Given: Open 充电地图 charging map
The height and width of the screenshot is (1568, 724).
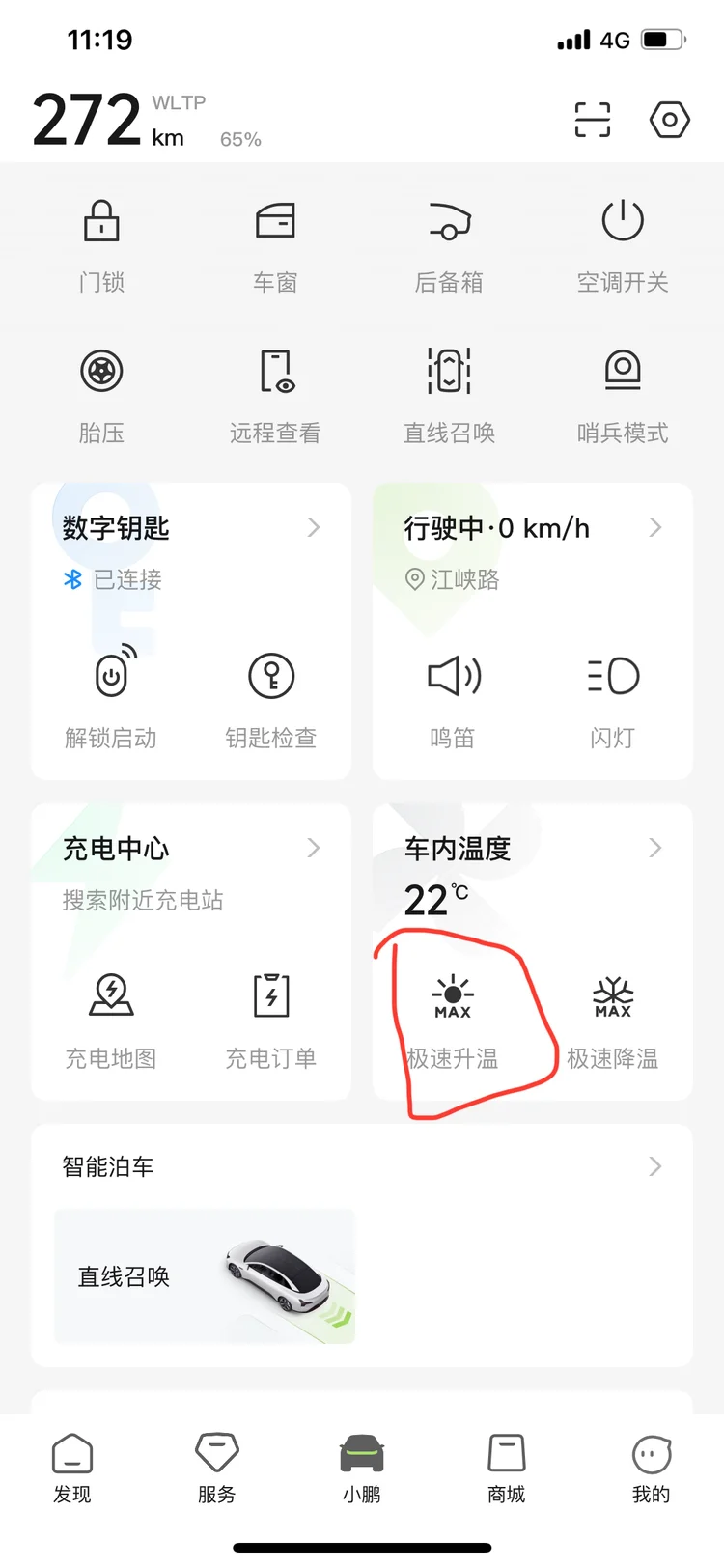Looking at the screenshot, I should [111, 1018].
